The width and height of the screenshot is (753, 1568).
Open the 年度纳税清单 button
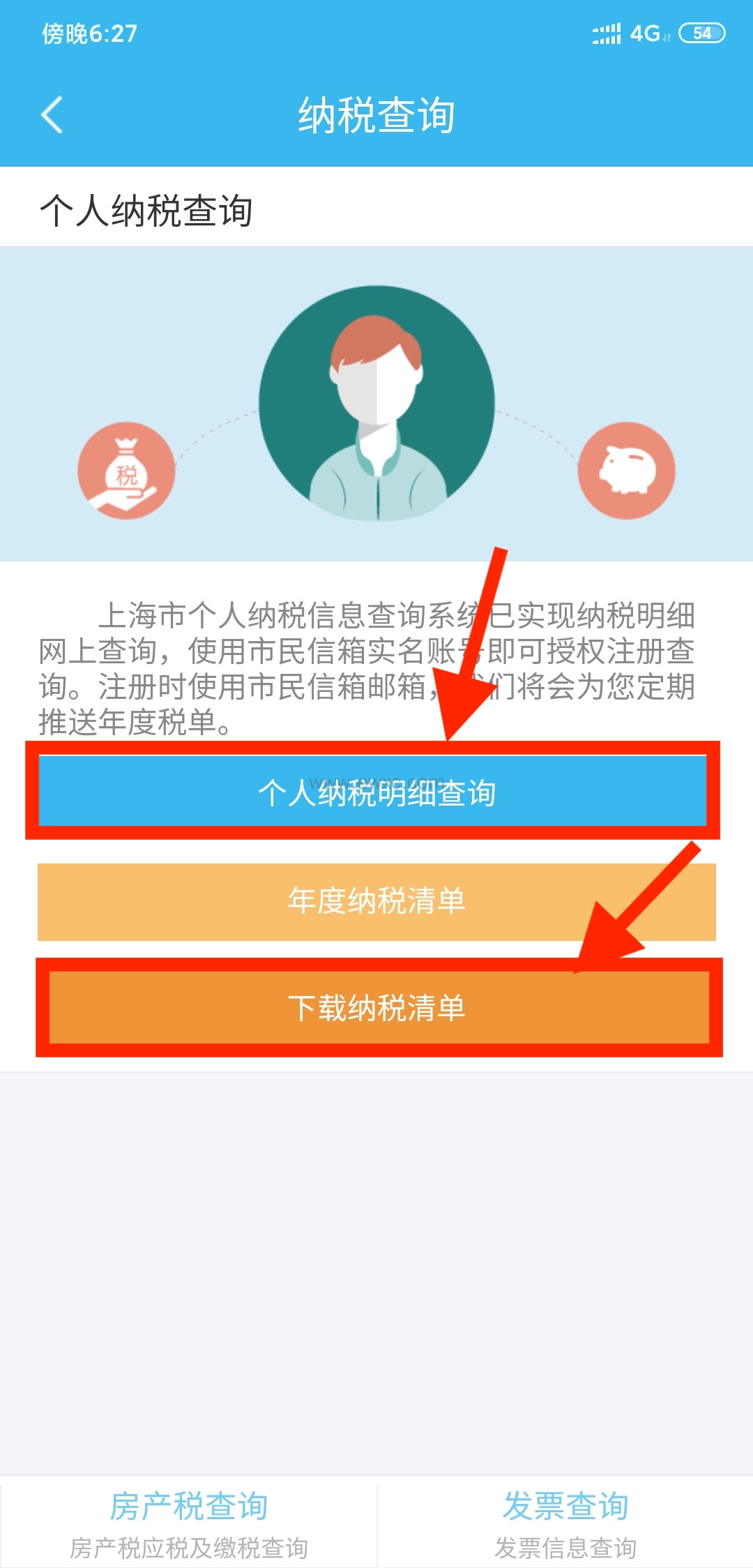(376, 901)
